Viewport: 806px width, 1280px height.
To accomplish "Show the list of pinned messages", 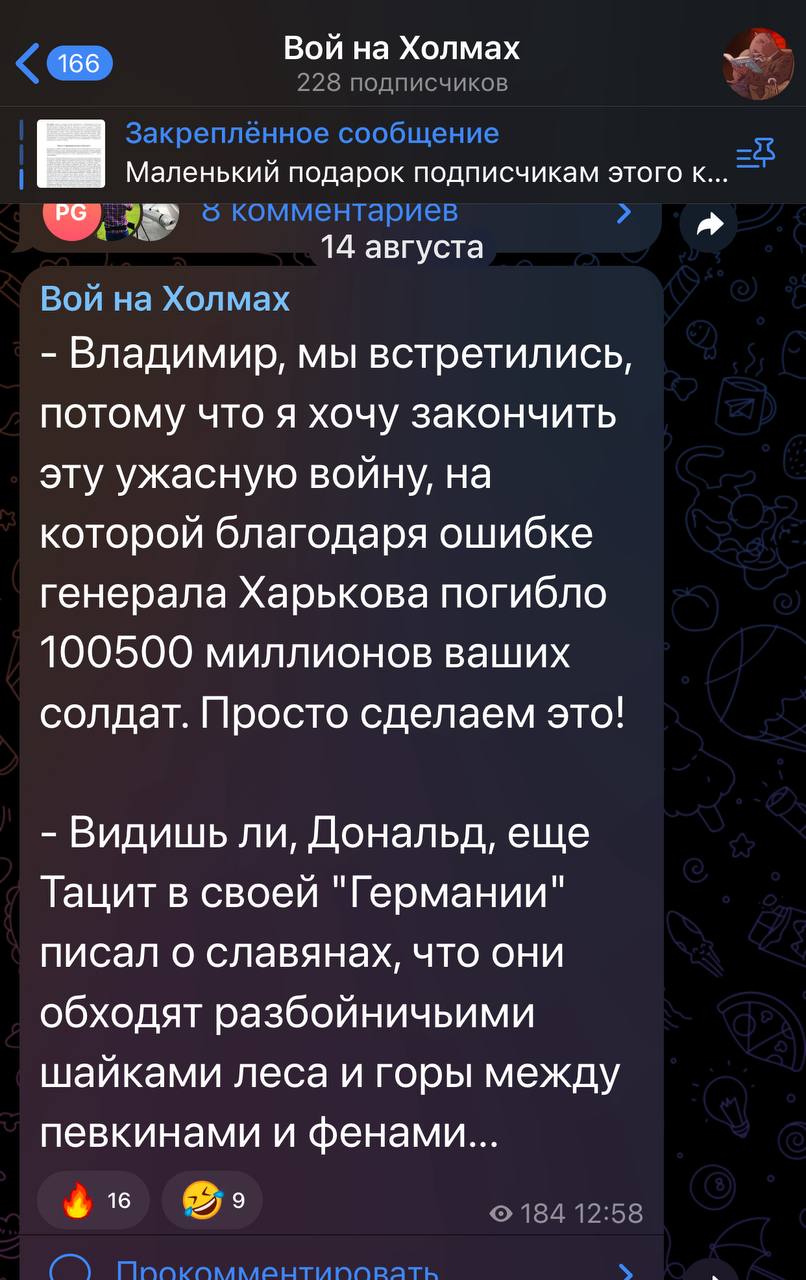I will pos(755,154).
